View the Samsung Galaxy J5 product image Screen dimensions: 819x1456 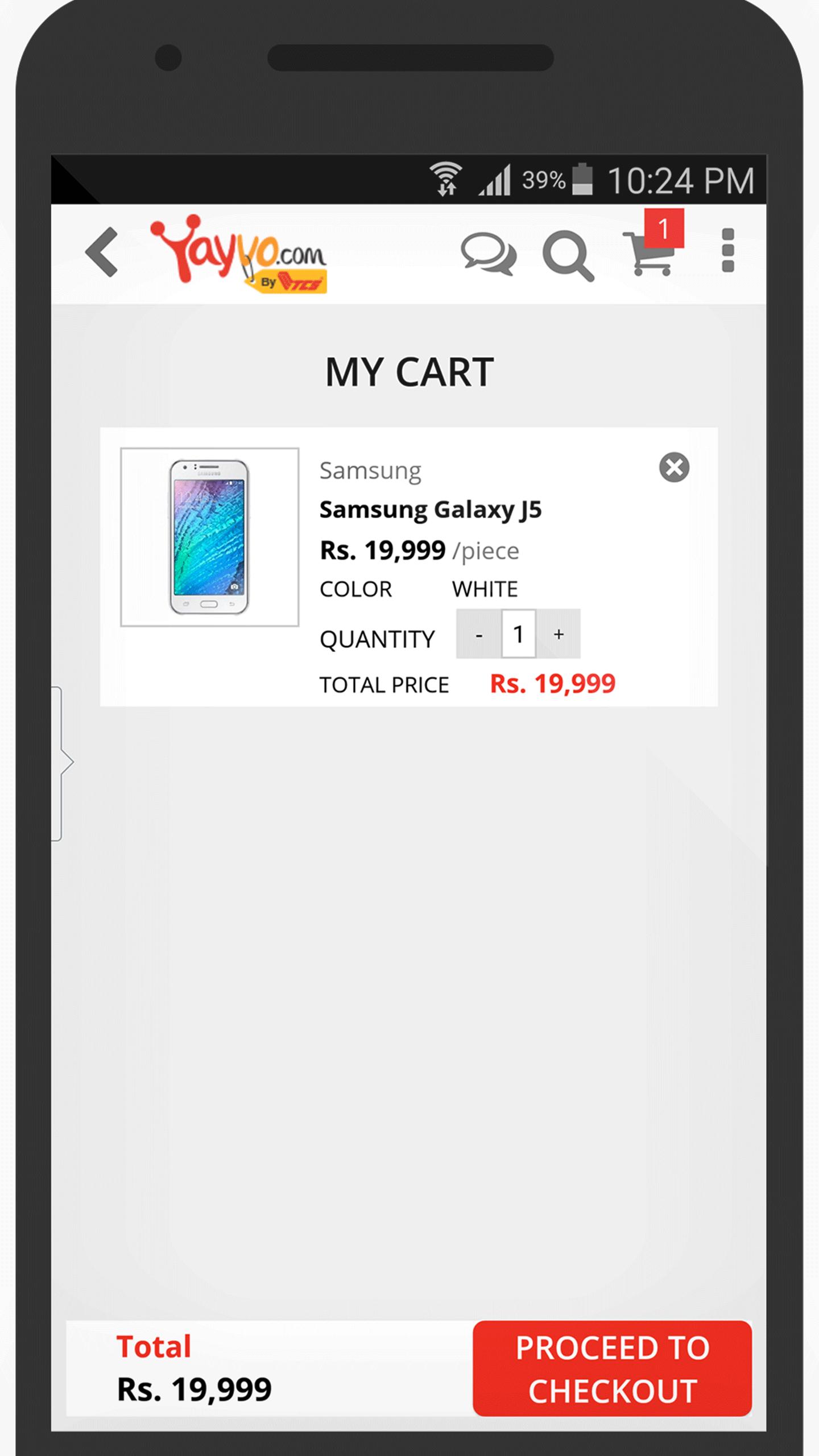tap(209, 537)
